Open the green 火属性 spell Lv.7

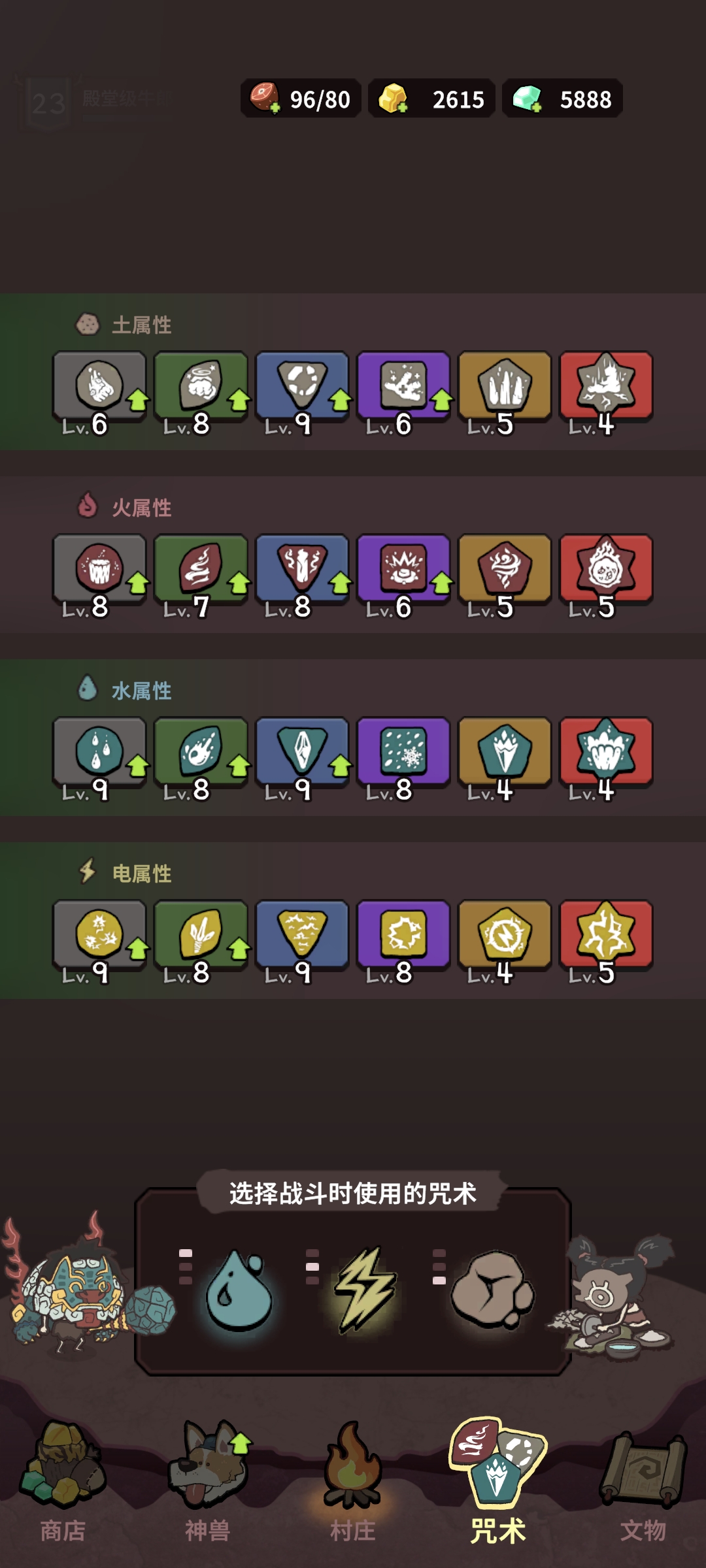(x=200, y=570)
